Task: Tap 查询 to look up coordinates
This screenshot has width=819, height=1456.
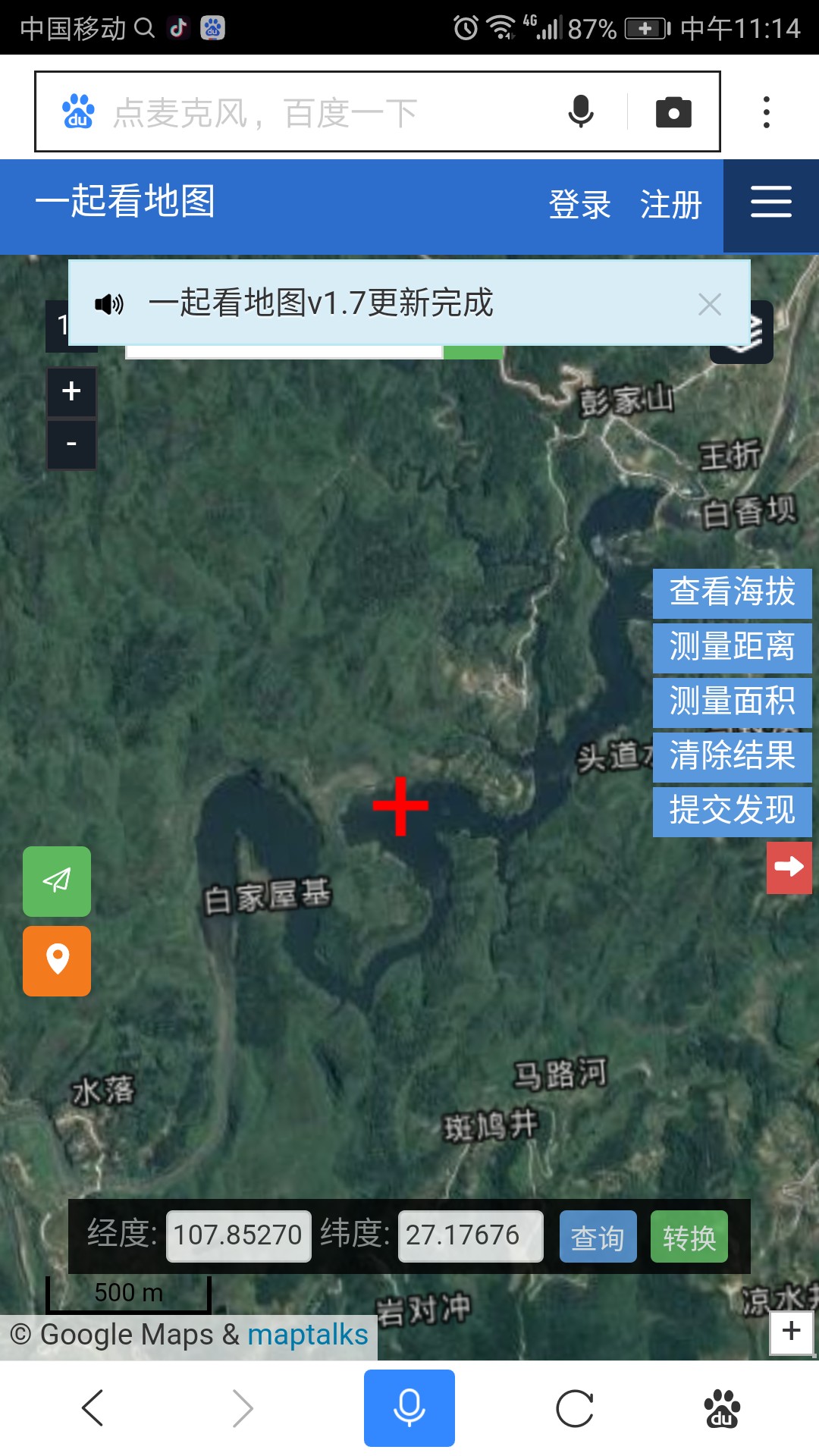Action: (598, 1237)
